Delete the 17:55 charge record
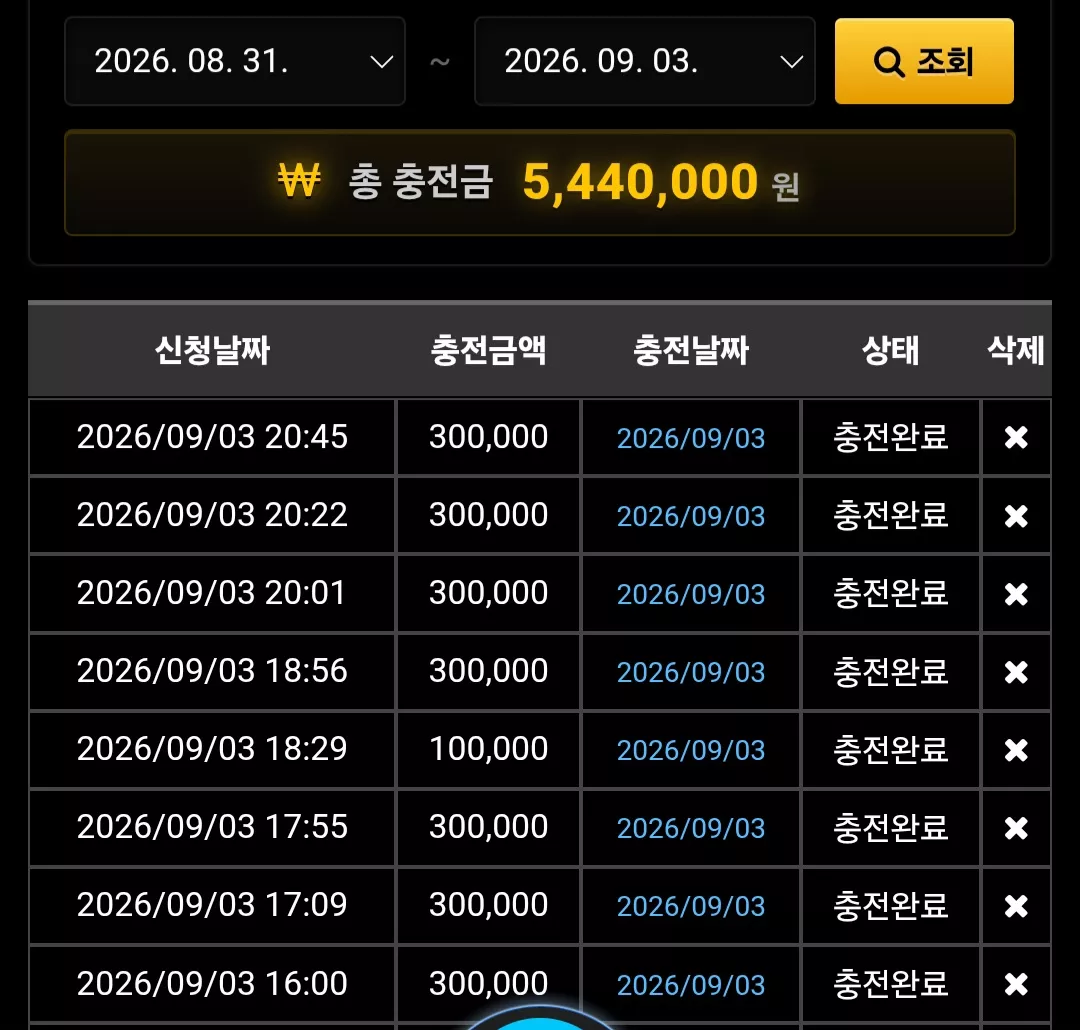This screenshot has width=1080, height=1030. coord(1016,827)
